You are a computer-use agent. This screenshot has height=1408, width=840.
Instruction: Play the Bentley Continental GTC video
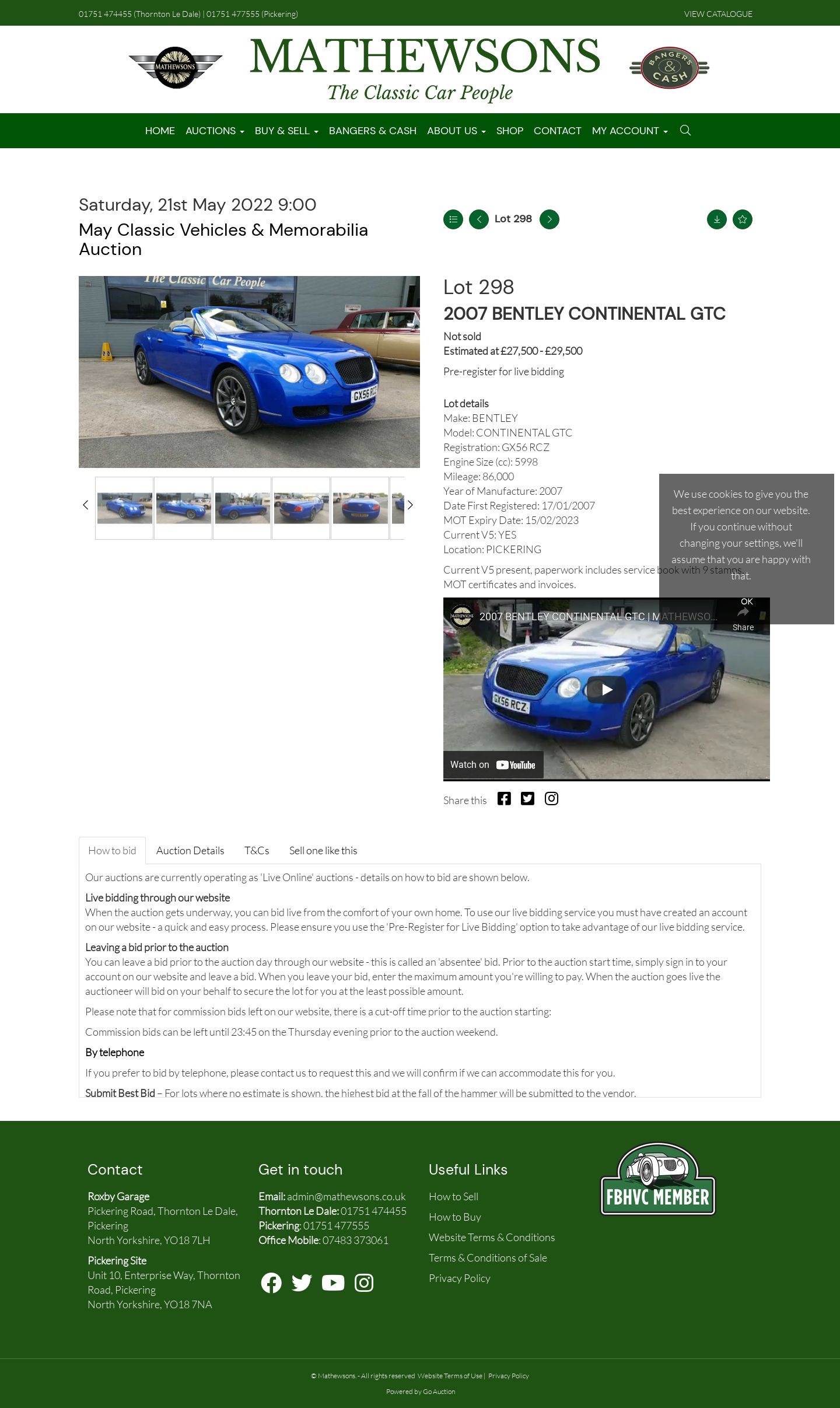[607, 689]
